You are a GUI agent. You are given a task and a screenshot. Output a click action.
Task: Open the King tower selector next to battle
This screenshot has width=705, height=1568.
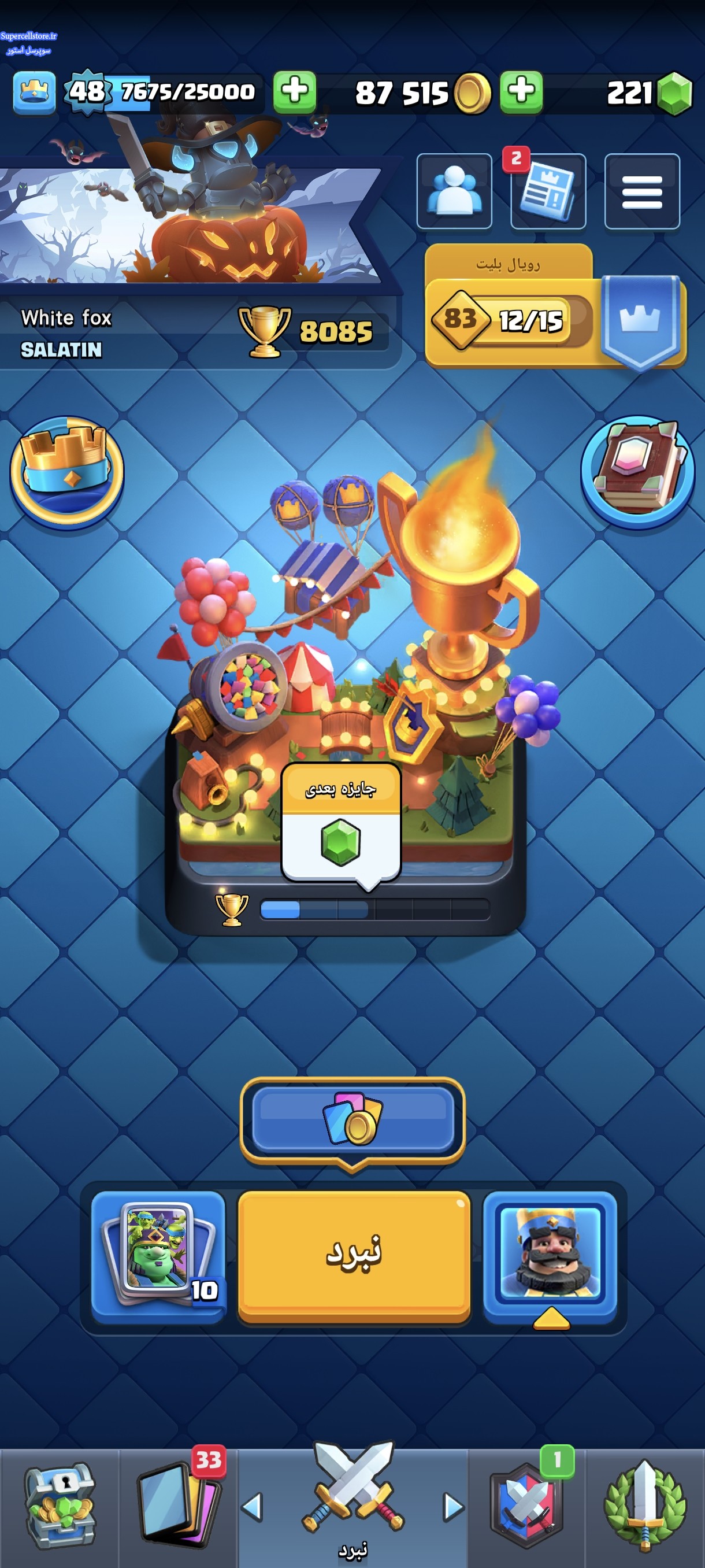[550, 1257]
